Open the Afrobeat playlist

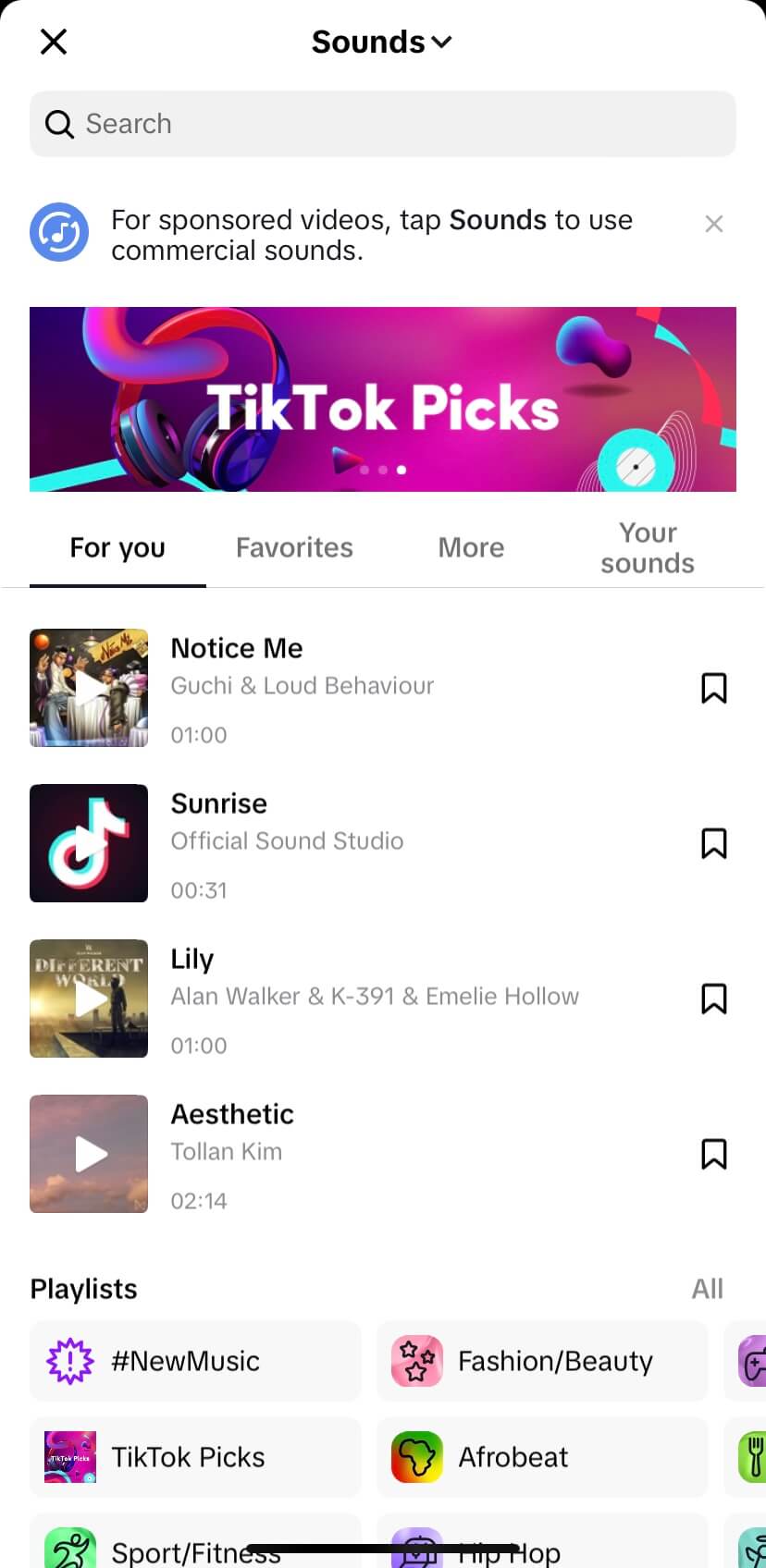pyautogui.click(x=542, y=1457)
